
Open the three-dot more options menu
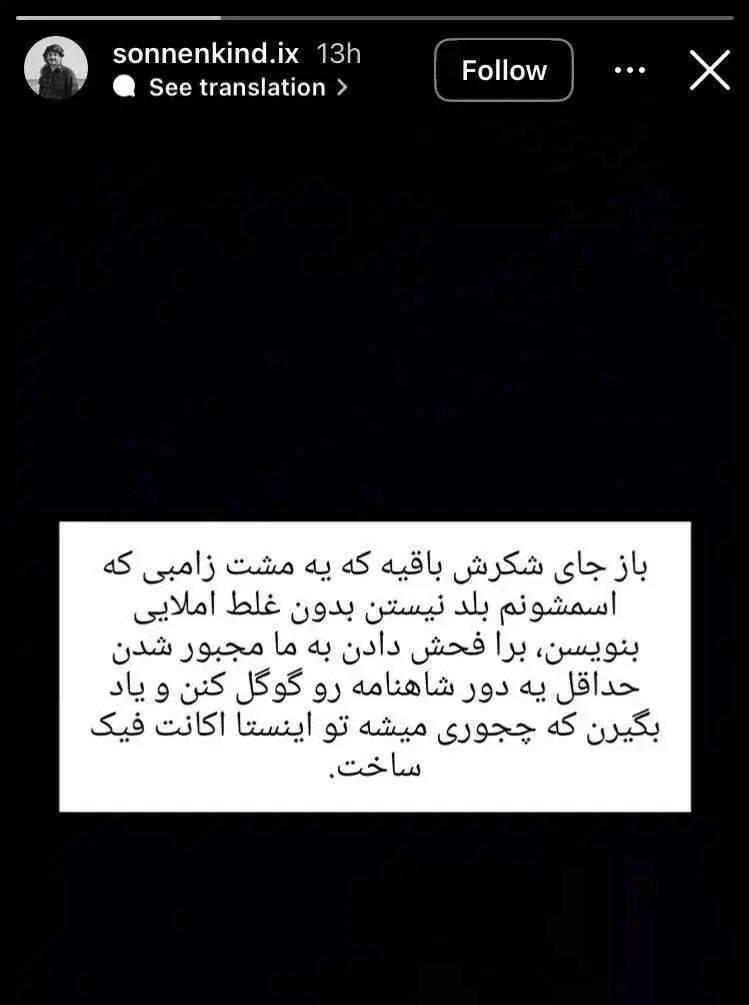click(x=629, y=70)
